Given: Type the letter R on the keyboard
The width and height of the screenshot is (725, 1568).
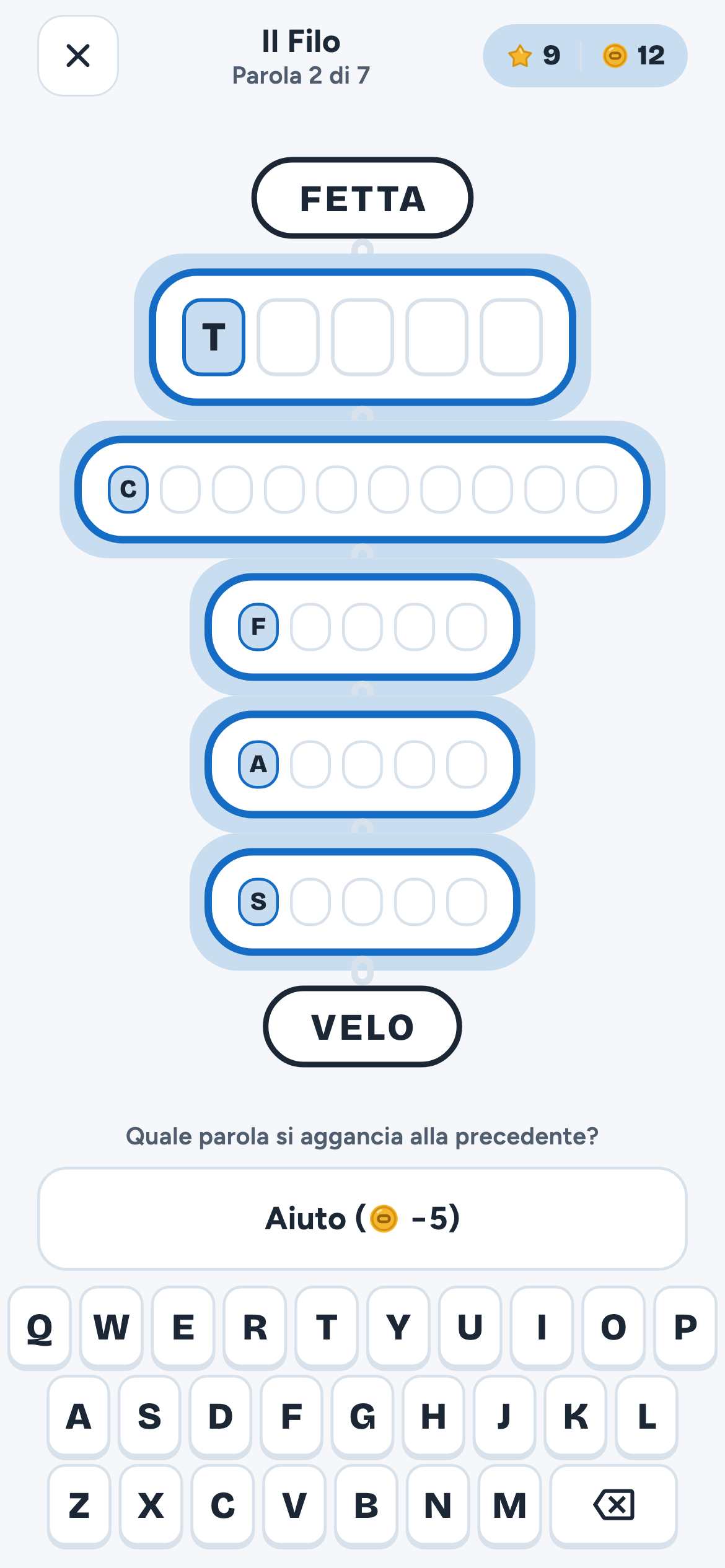Looking at the screenshot, I should click(255, 1326).
